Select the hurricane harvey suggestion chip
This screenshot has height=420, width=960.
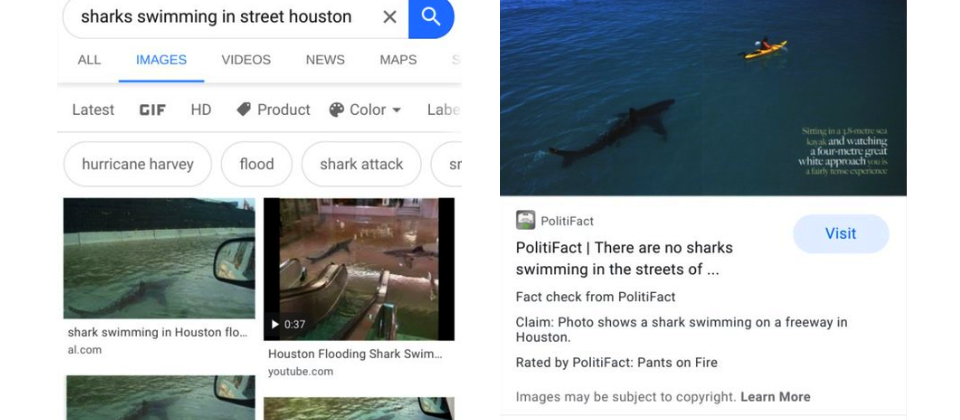click(137, 164)
